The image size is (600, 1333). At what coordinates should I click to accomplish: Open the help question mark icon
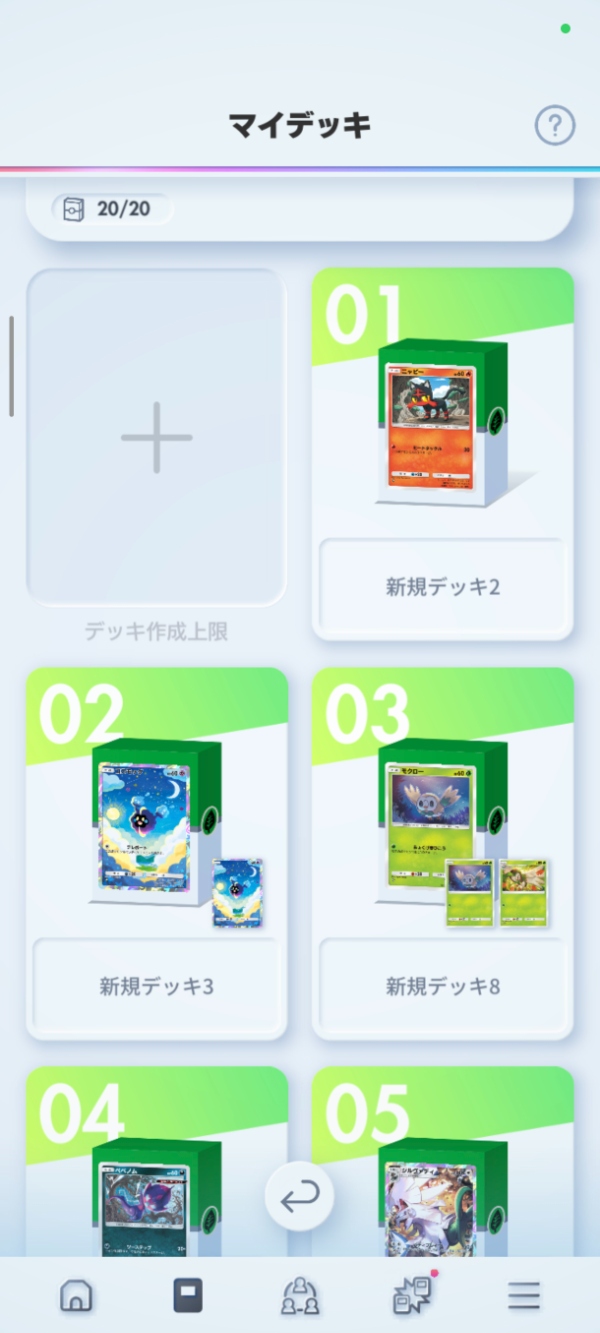555,126
